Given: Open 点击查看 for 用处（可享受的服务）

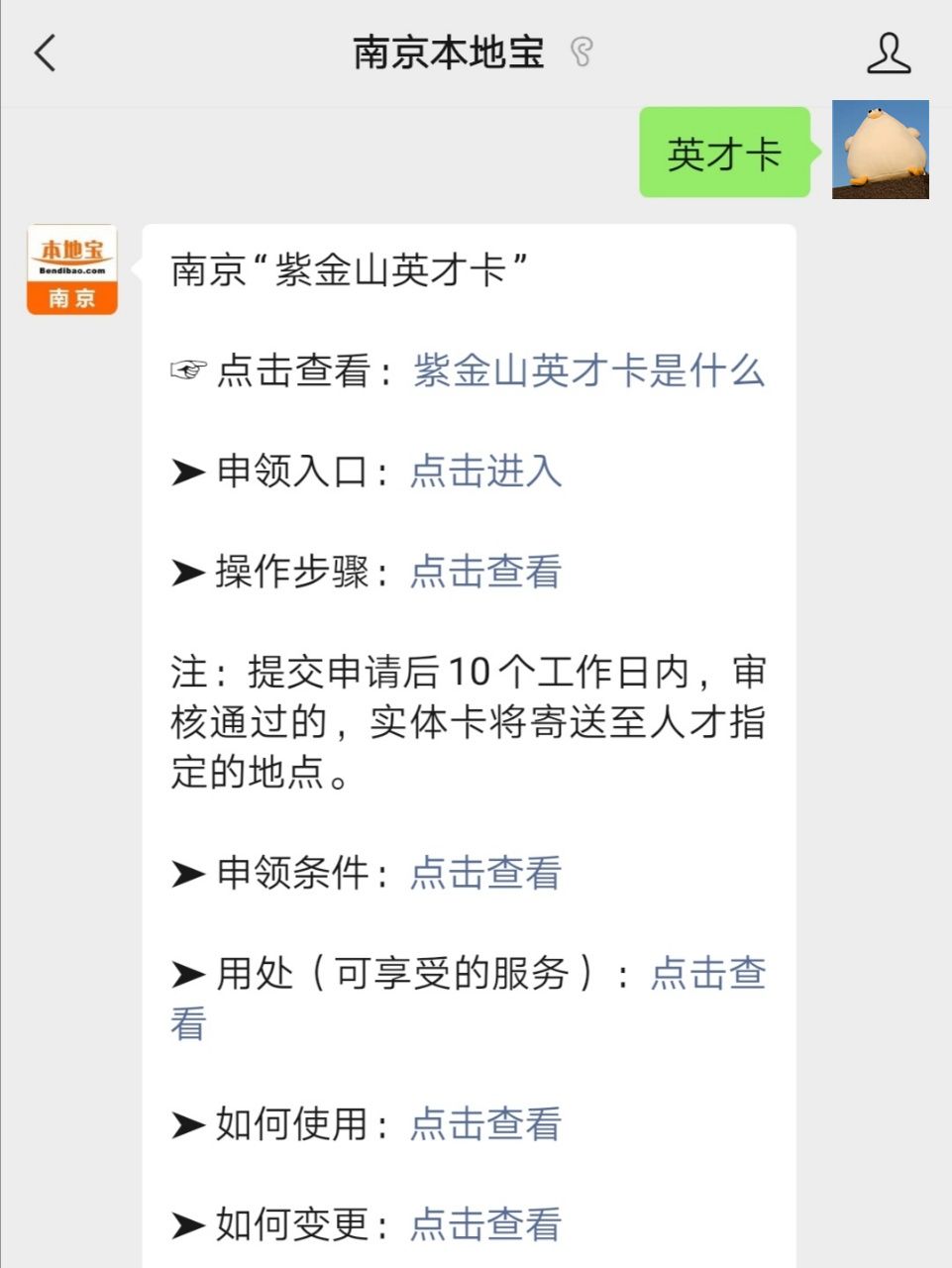Looking at the screenshot, I should [x=707, y=974].
